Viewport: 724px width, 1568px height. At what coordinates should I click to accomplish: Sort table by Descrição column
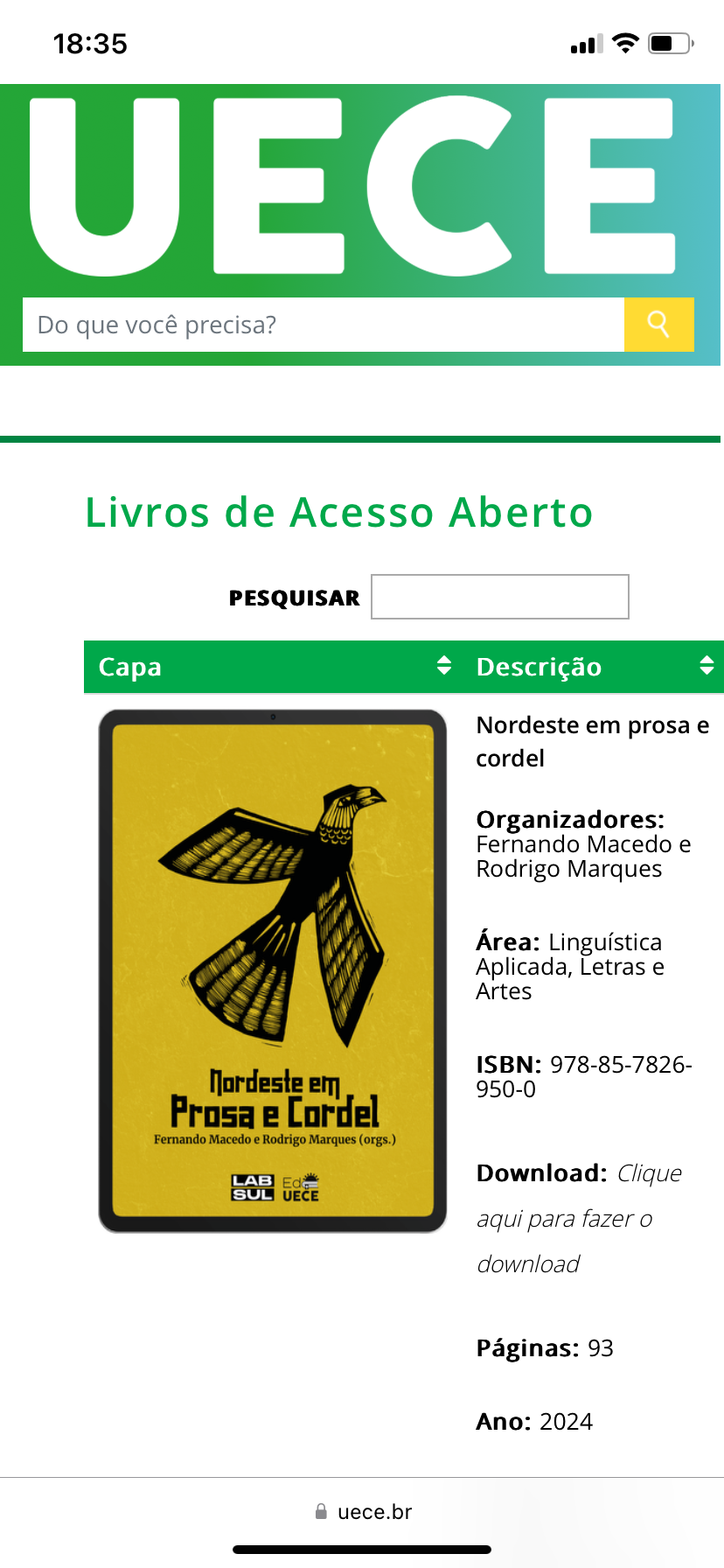point(595,667)
